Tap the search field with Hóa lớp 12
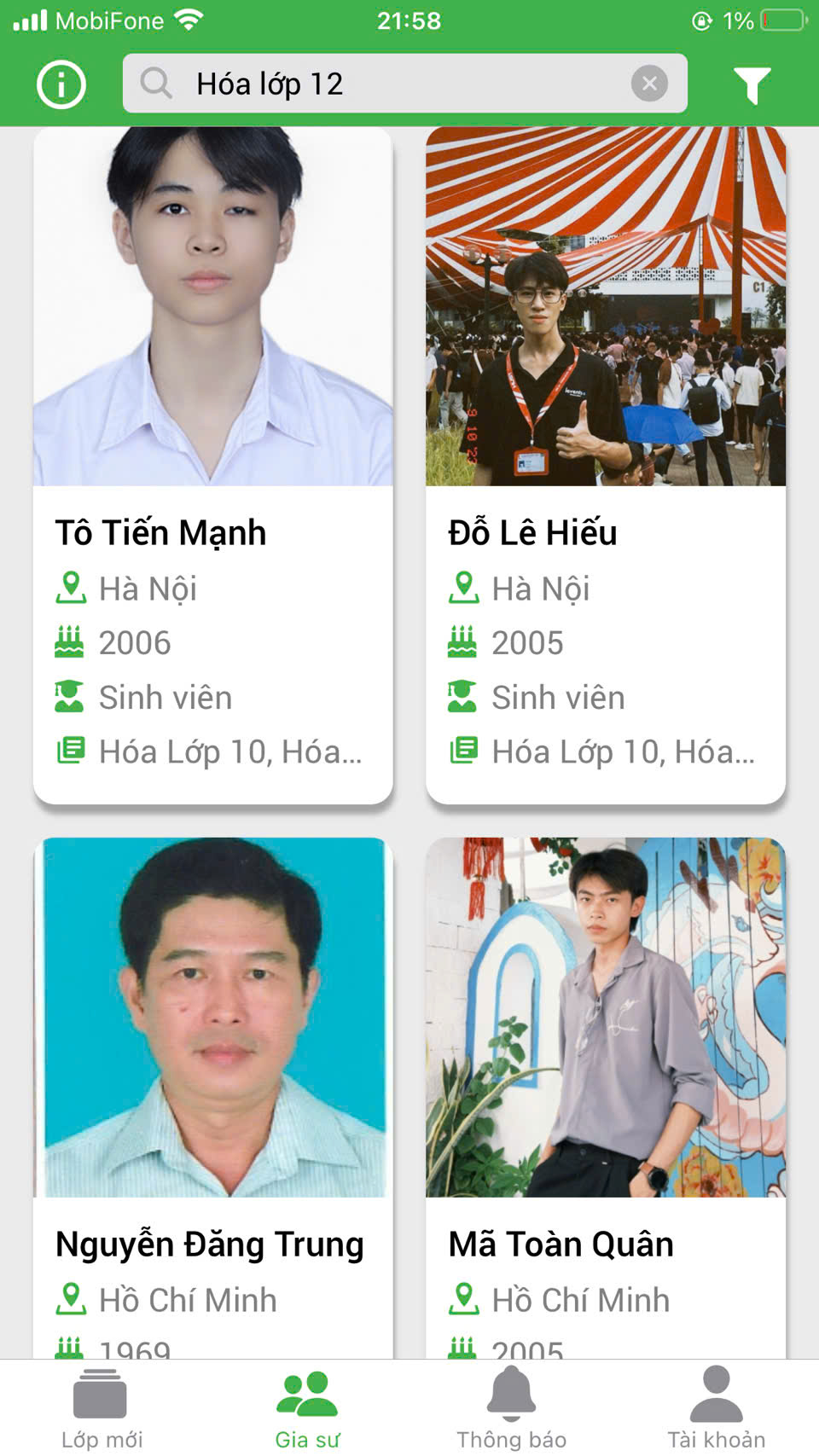 click(384, 84)
